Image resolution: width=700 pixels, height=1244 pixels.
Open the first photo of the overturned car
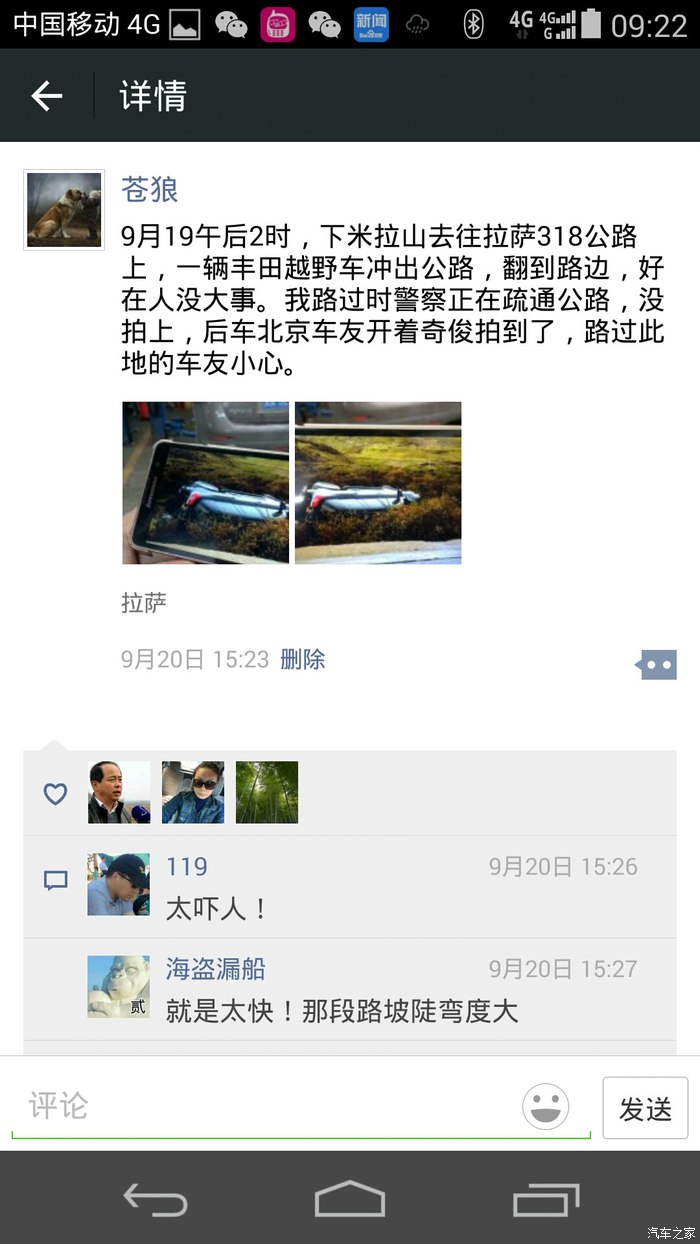point(205,483)
